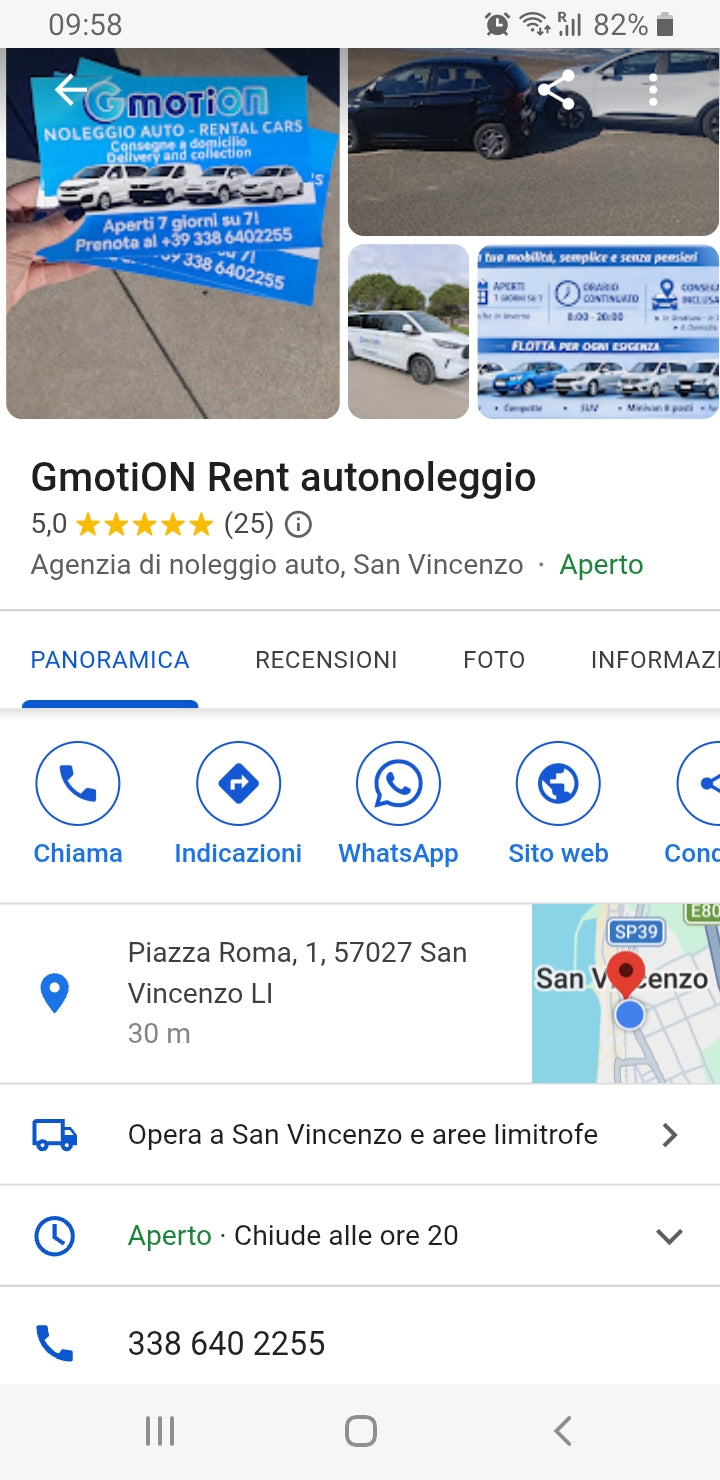Open the three-dot overflow menu

pyautogui.click(x=653, y=90)
